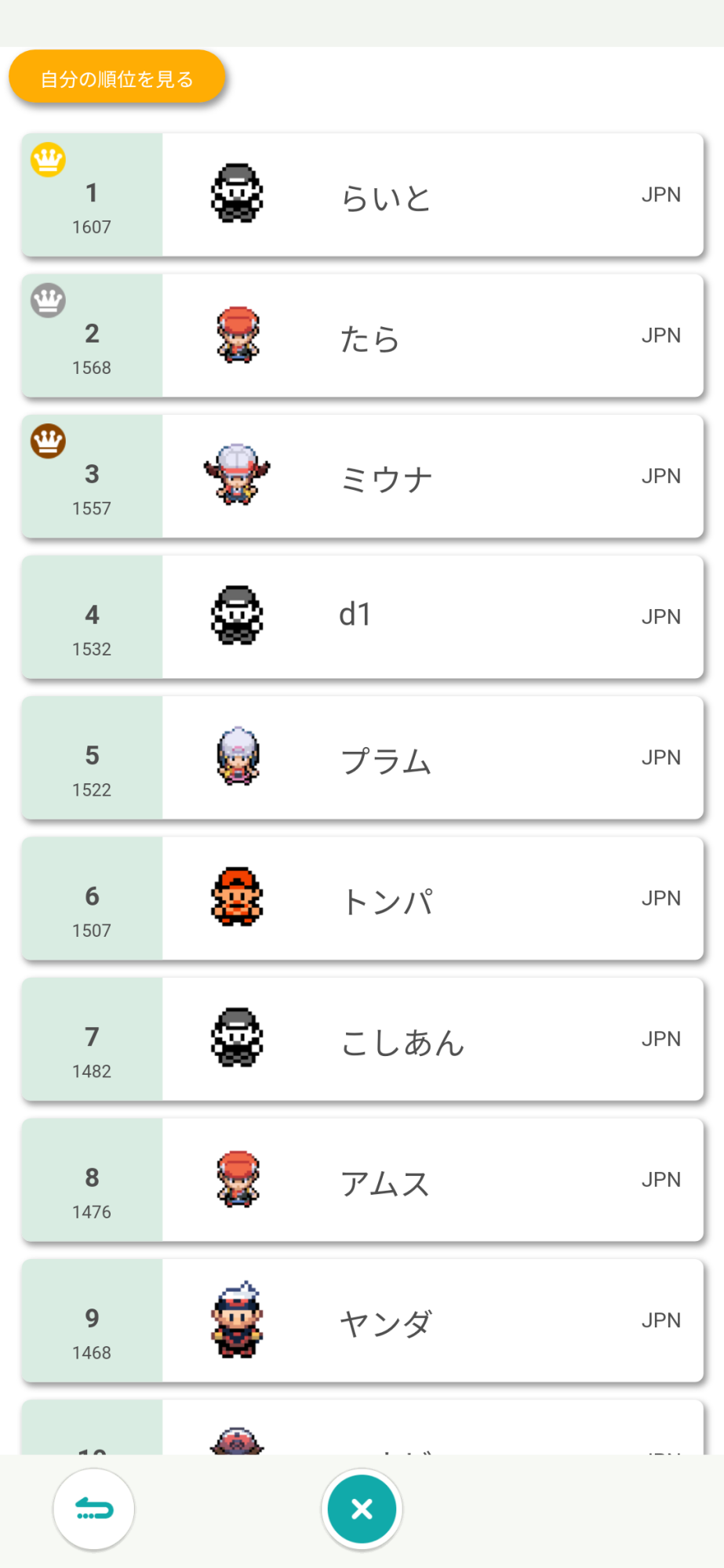This screenshot has height=1568, width=724.
Task: View rank 7 player こしあん
Action: coord(362,1039)
